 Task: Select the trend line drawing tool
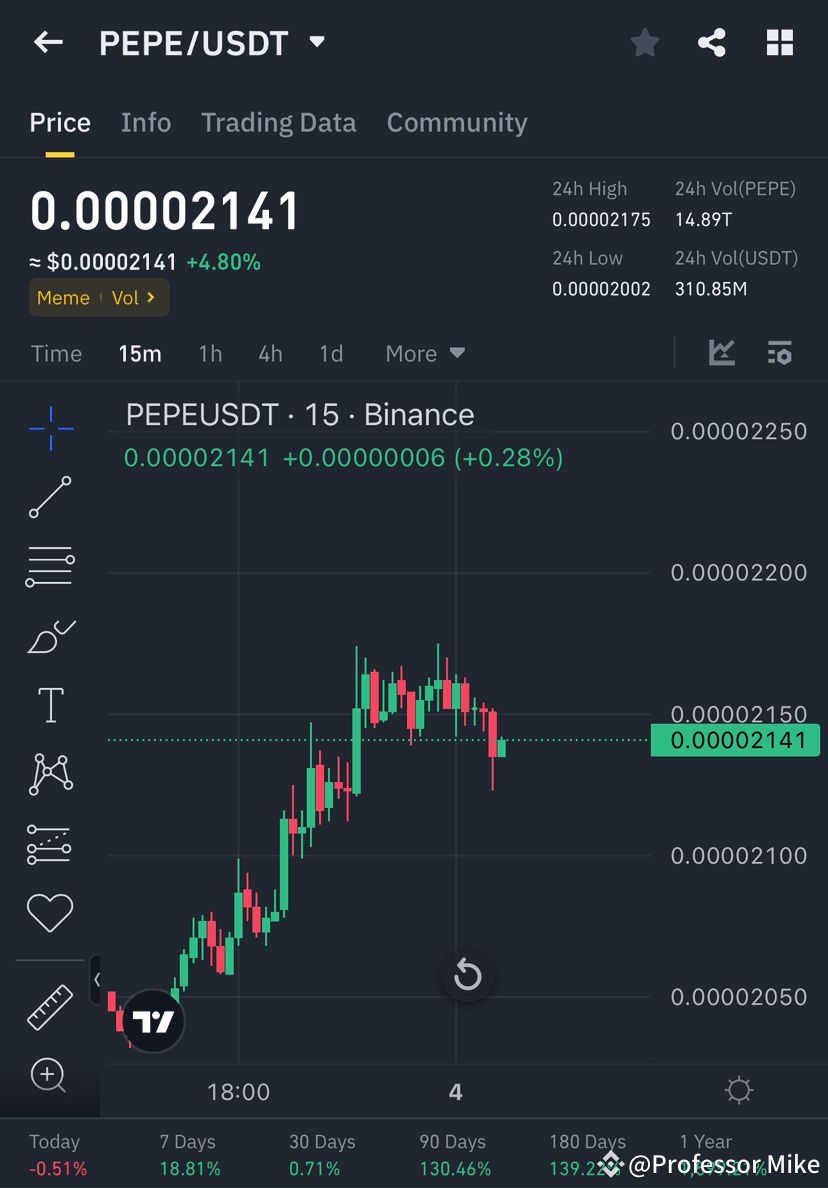50,497
